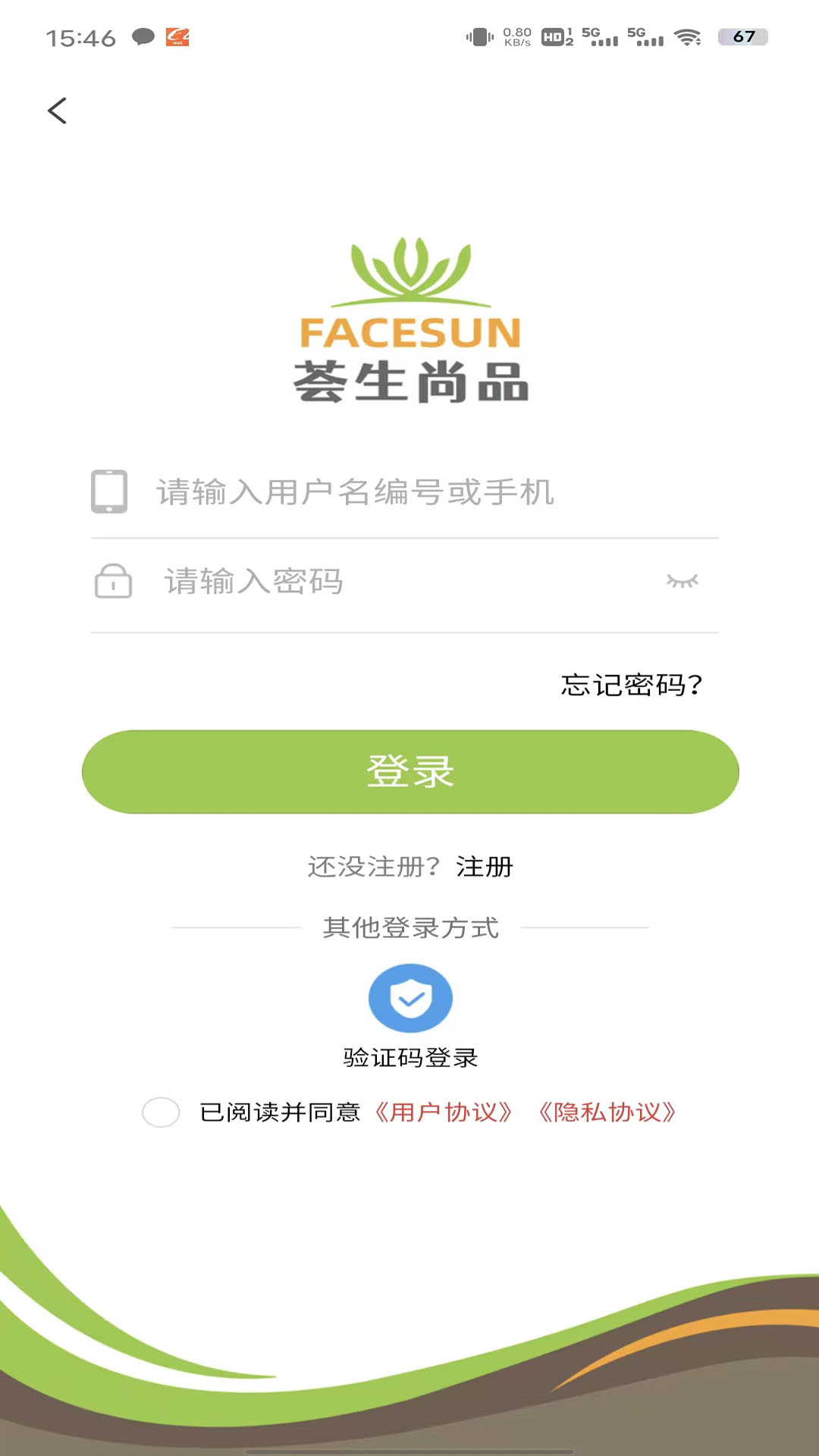Open 验证码登录 via the blue shield icon

click(x=410, y=998)
